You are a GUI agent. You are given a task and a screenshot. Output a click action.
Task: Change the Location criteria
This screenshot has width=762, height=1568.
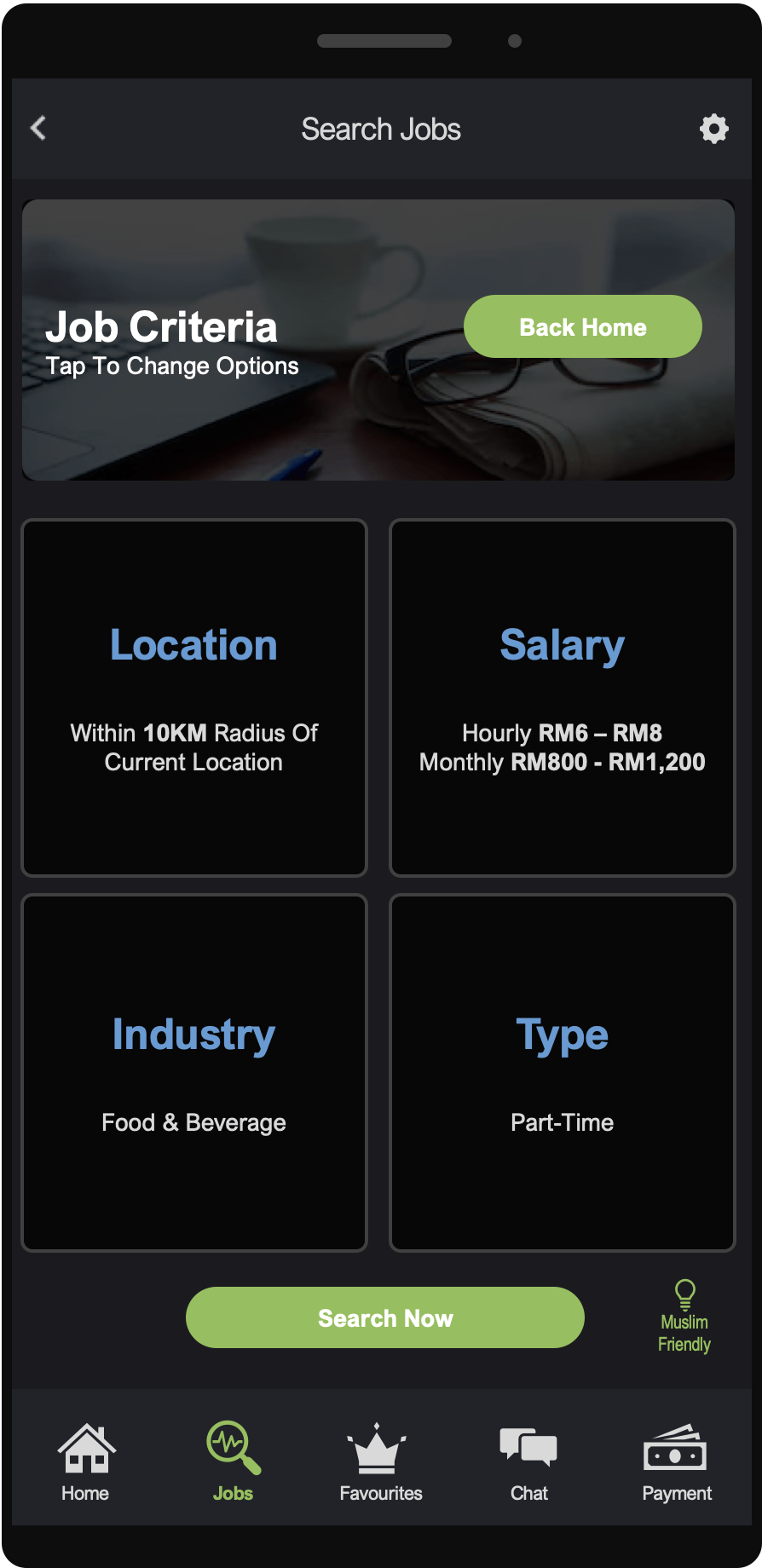pyautogui.click(x=194, y=697)
